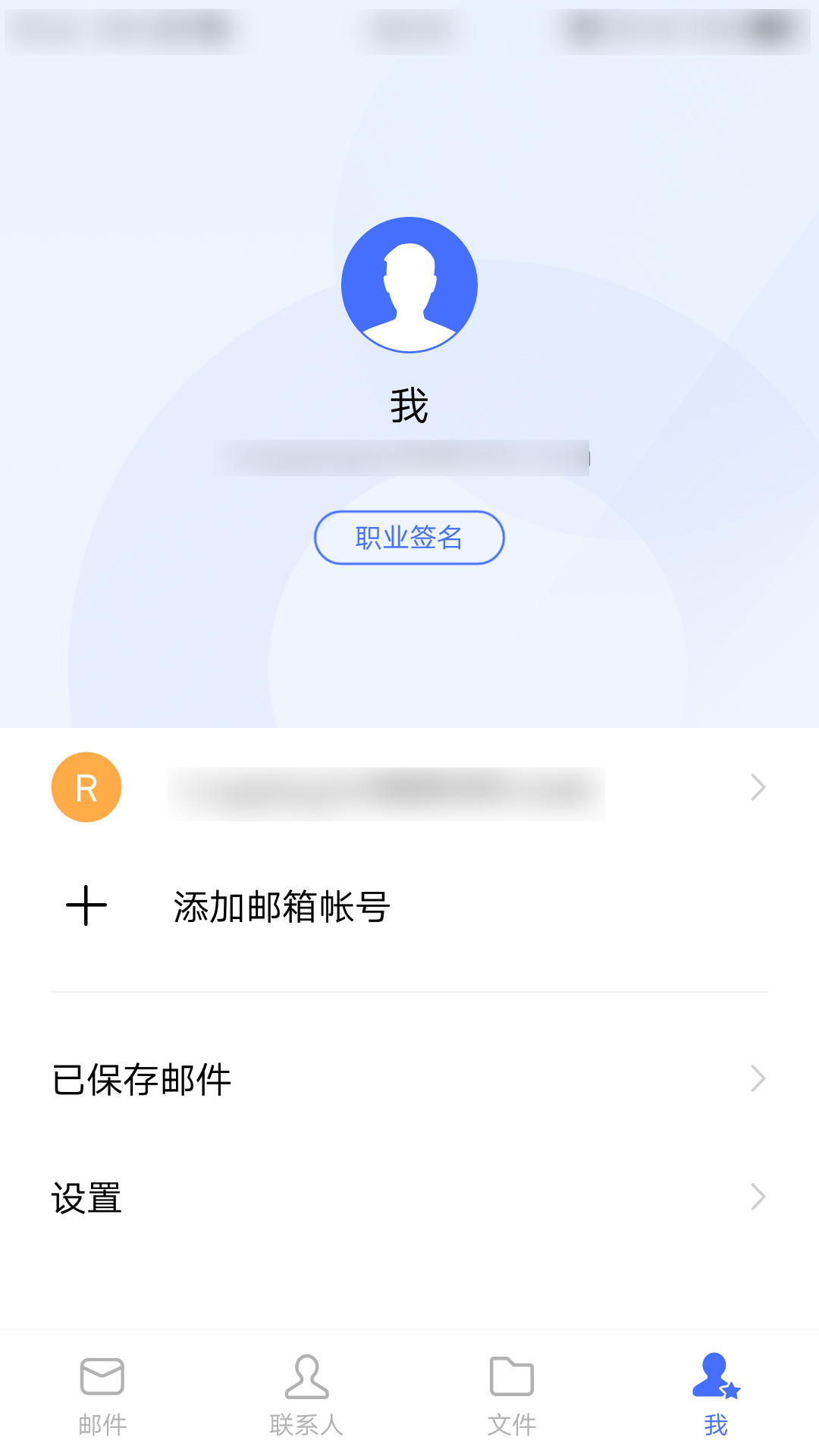Select 添加邮箱帐号 to add an account
The image size is (819, 1456).
point(281,907)
